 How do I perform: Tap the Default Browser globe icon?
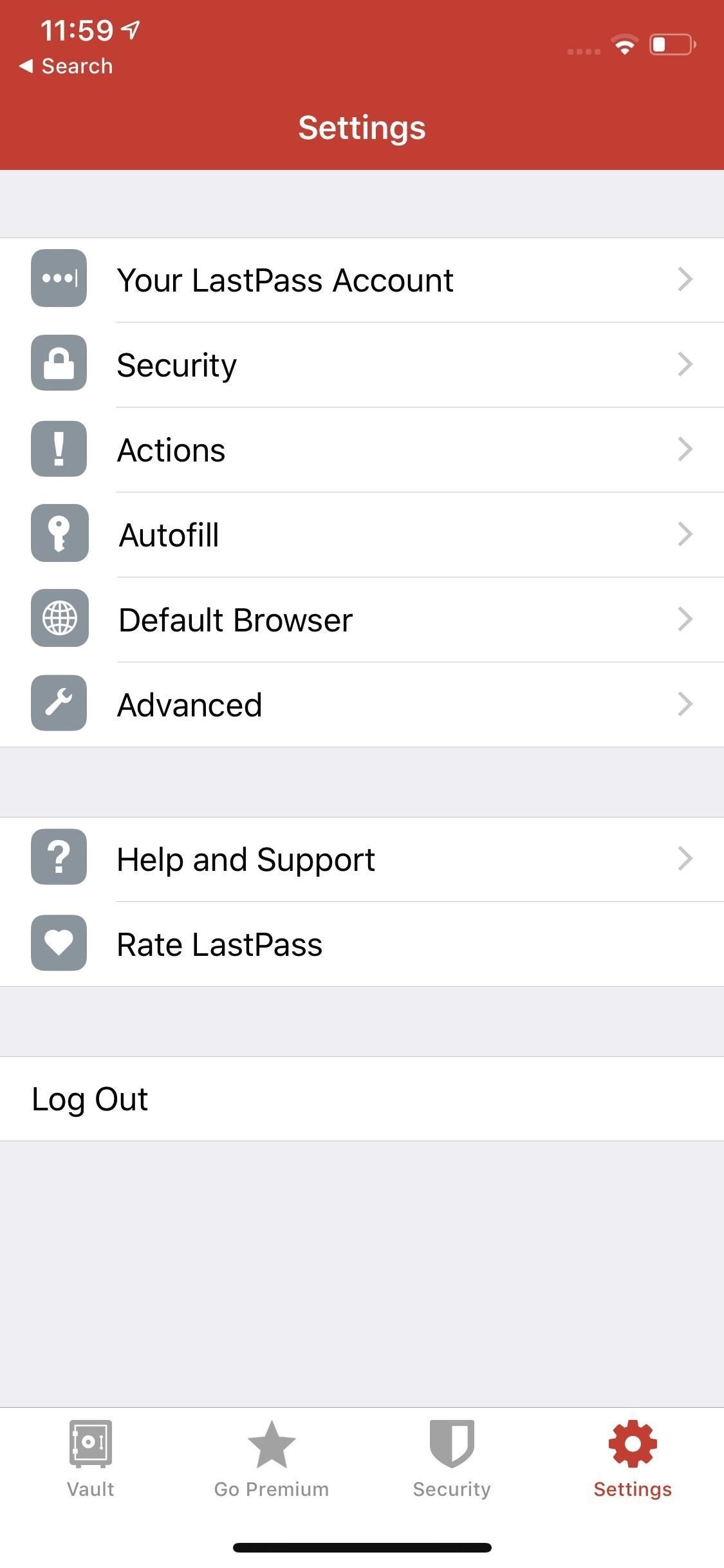click(59, 619)
